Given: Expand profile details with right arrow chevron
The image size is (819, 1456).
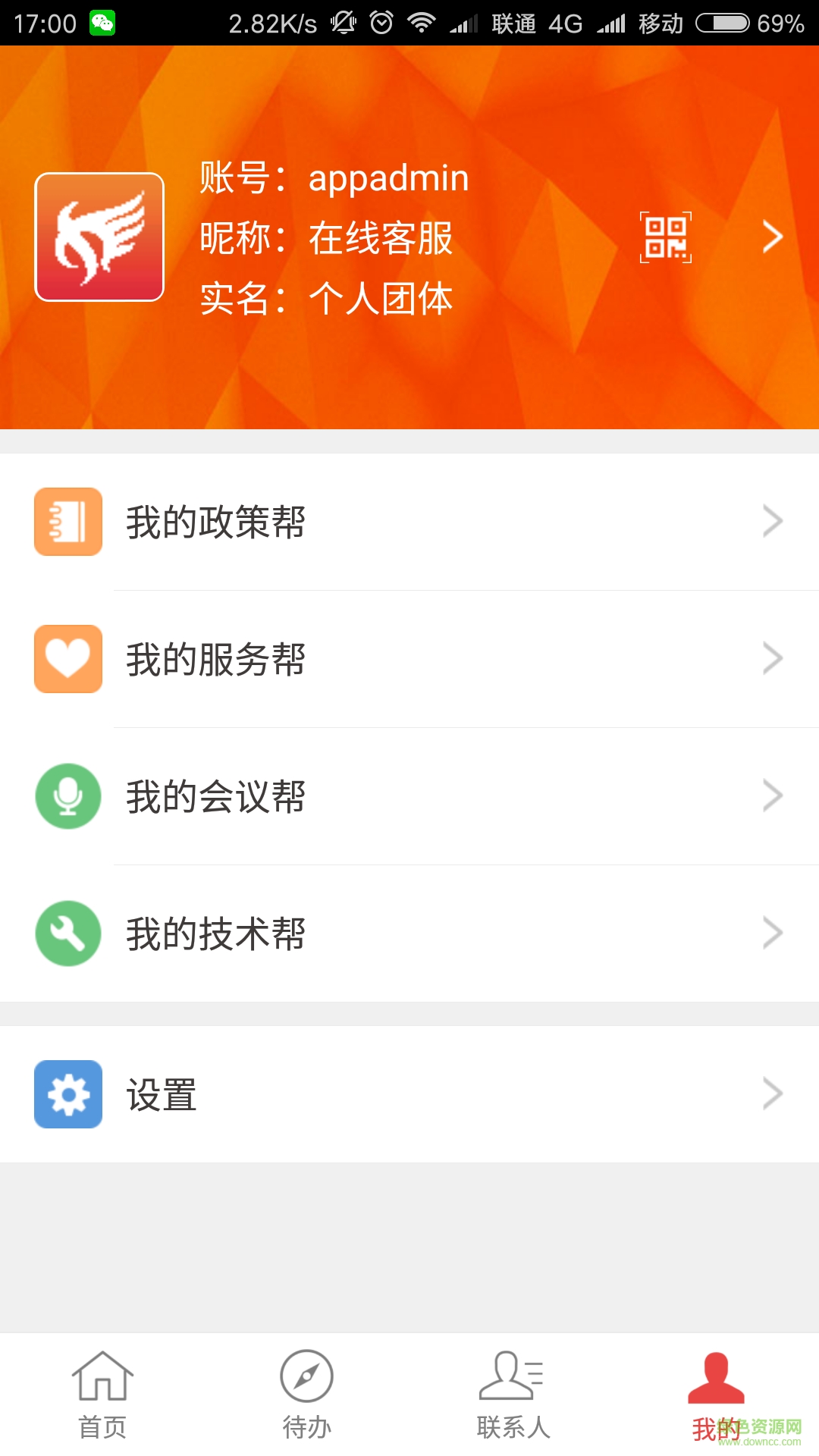Looking at the screenshot, I should tap(773, 236).
